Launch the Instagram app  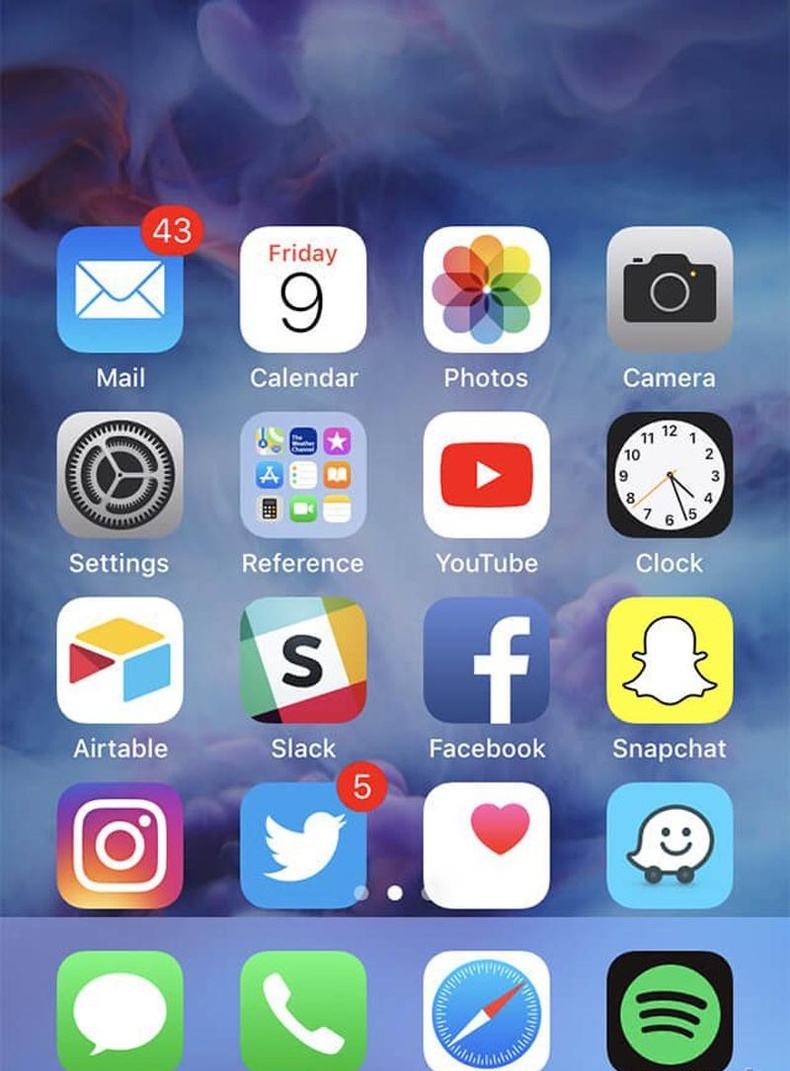tap(120, 845)
